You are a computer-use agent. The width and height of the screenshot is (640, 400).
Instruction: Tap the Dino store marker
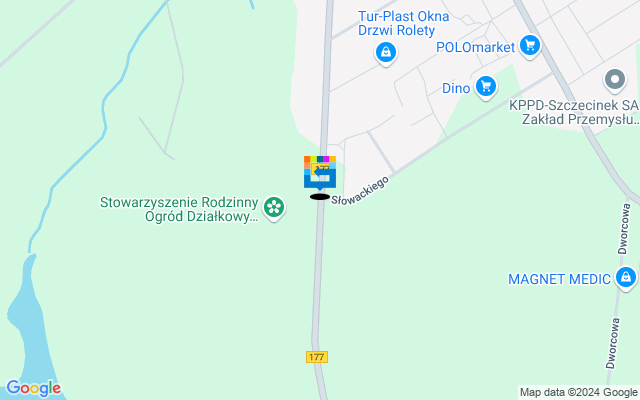coord(485,87)
